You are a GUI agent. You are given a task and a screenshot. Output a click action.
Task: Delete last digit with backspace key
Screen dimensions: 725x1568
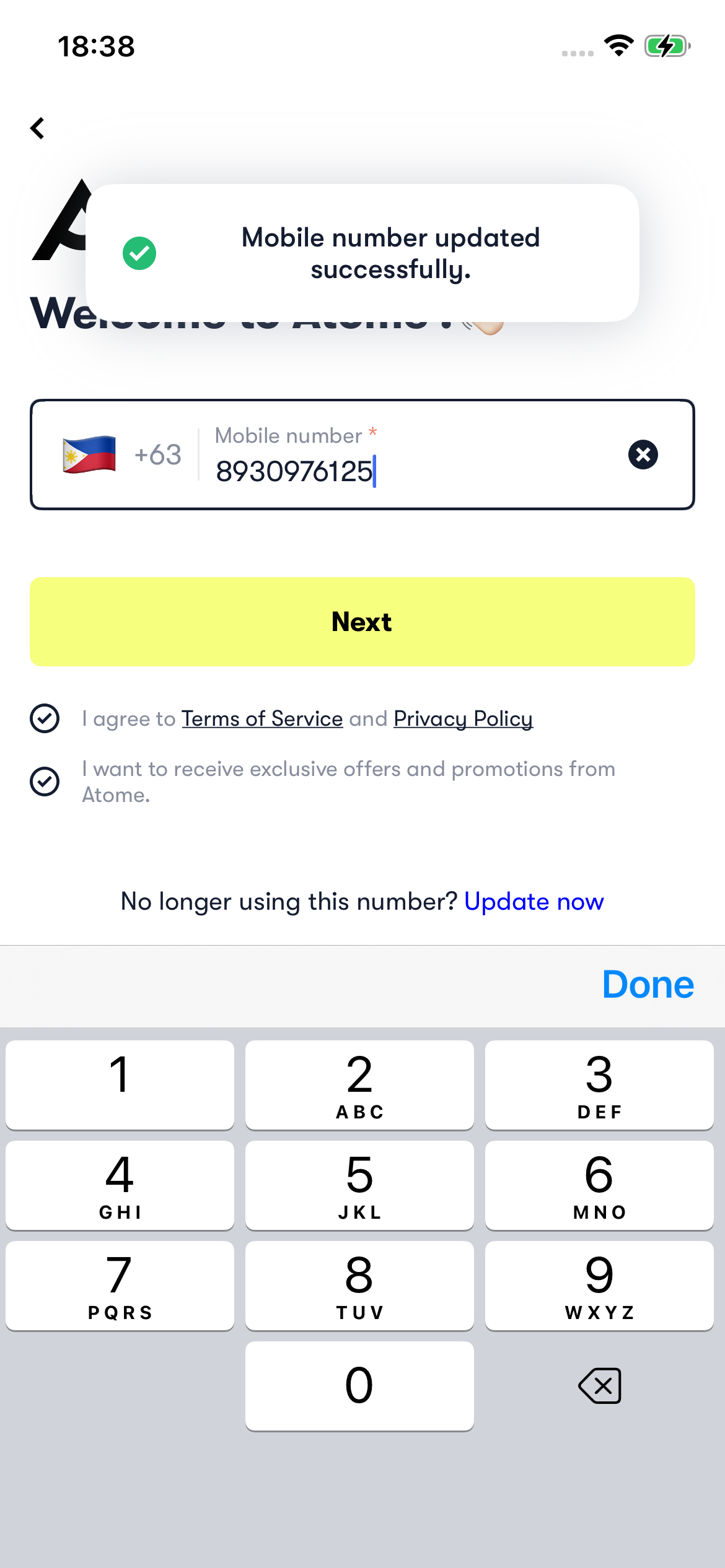tap(599, 1386)
